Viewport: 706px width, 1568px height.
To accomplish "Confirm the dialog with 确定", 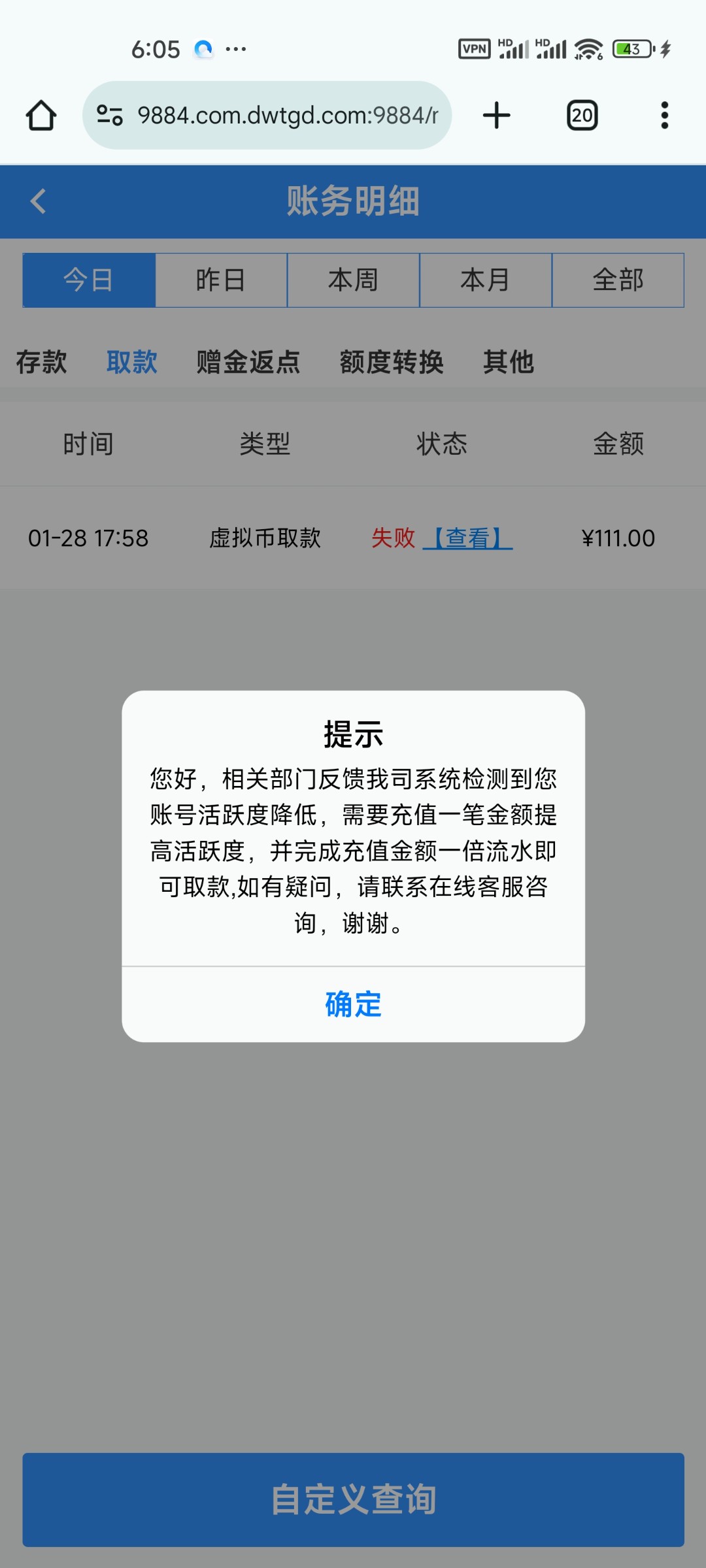I will 353,1004.
